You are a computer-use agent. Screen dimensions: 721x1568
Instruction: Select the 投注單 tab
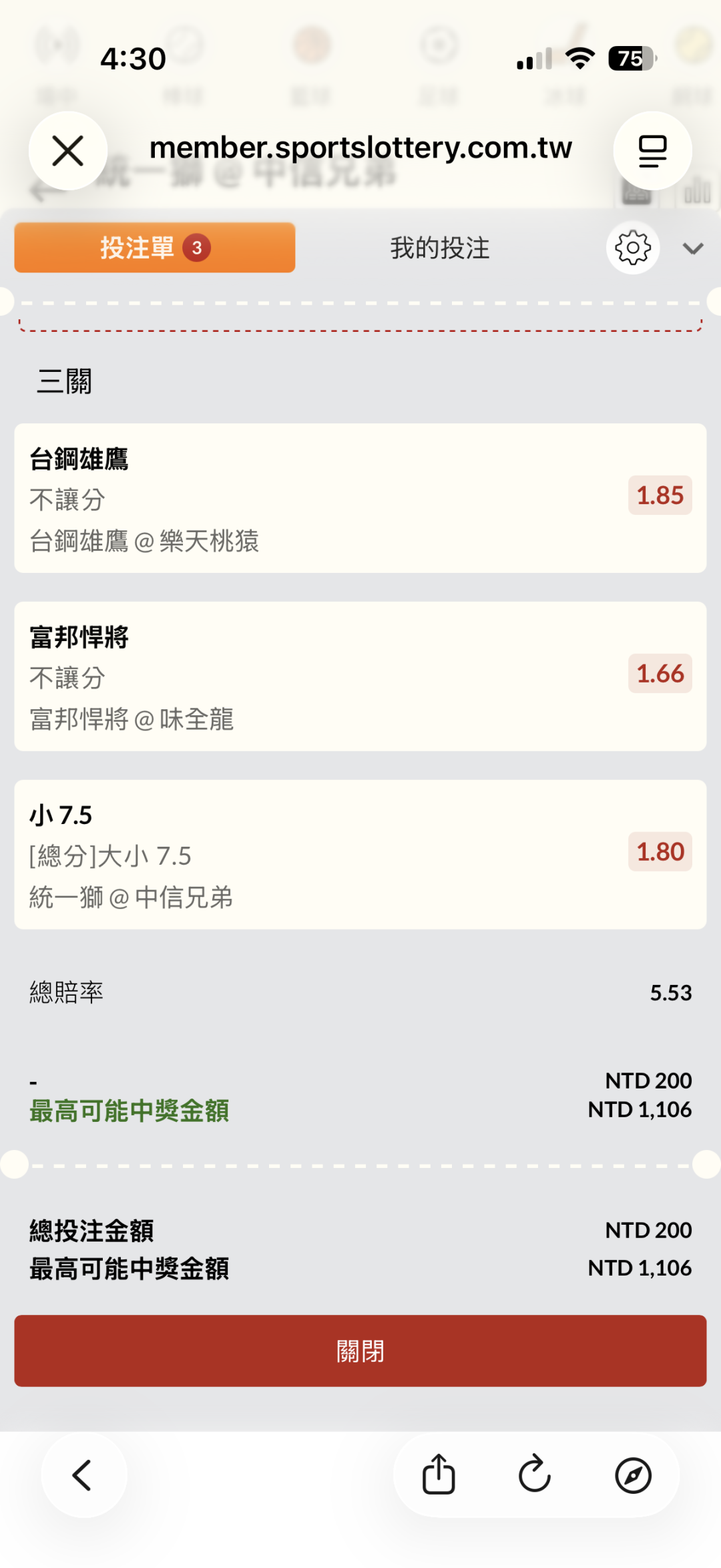[155, 248]
